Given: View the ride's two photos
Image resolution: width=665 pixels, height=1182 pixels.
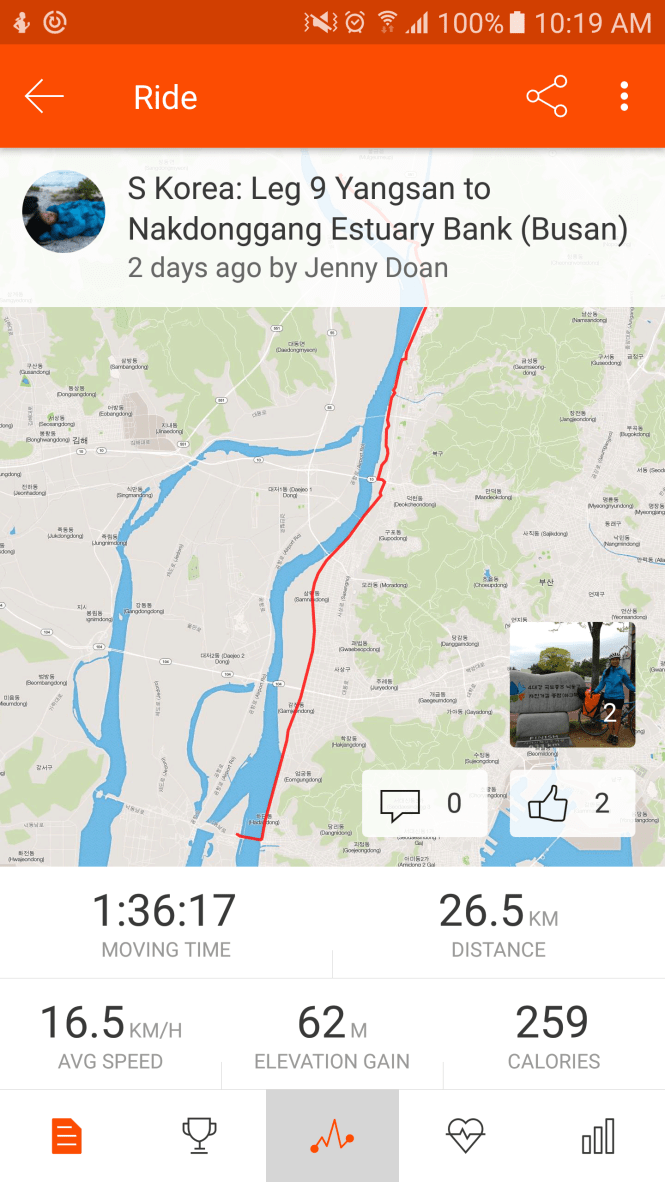Looking at the screenshot, I should pyautogui.click(x=572, y=685).
